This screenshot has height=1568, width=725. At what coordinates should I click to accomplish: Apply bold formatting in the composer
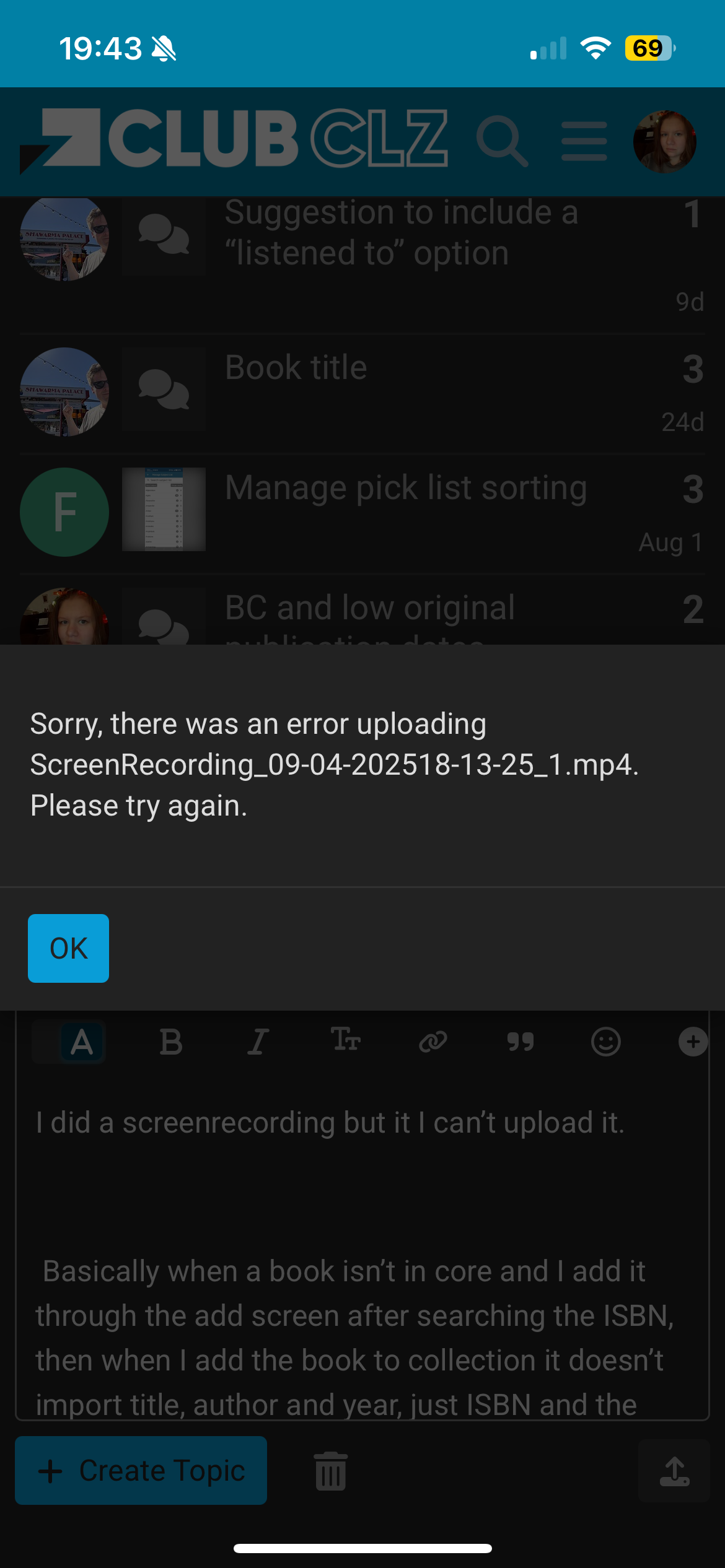(171, 1042)
